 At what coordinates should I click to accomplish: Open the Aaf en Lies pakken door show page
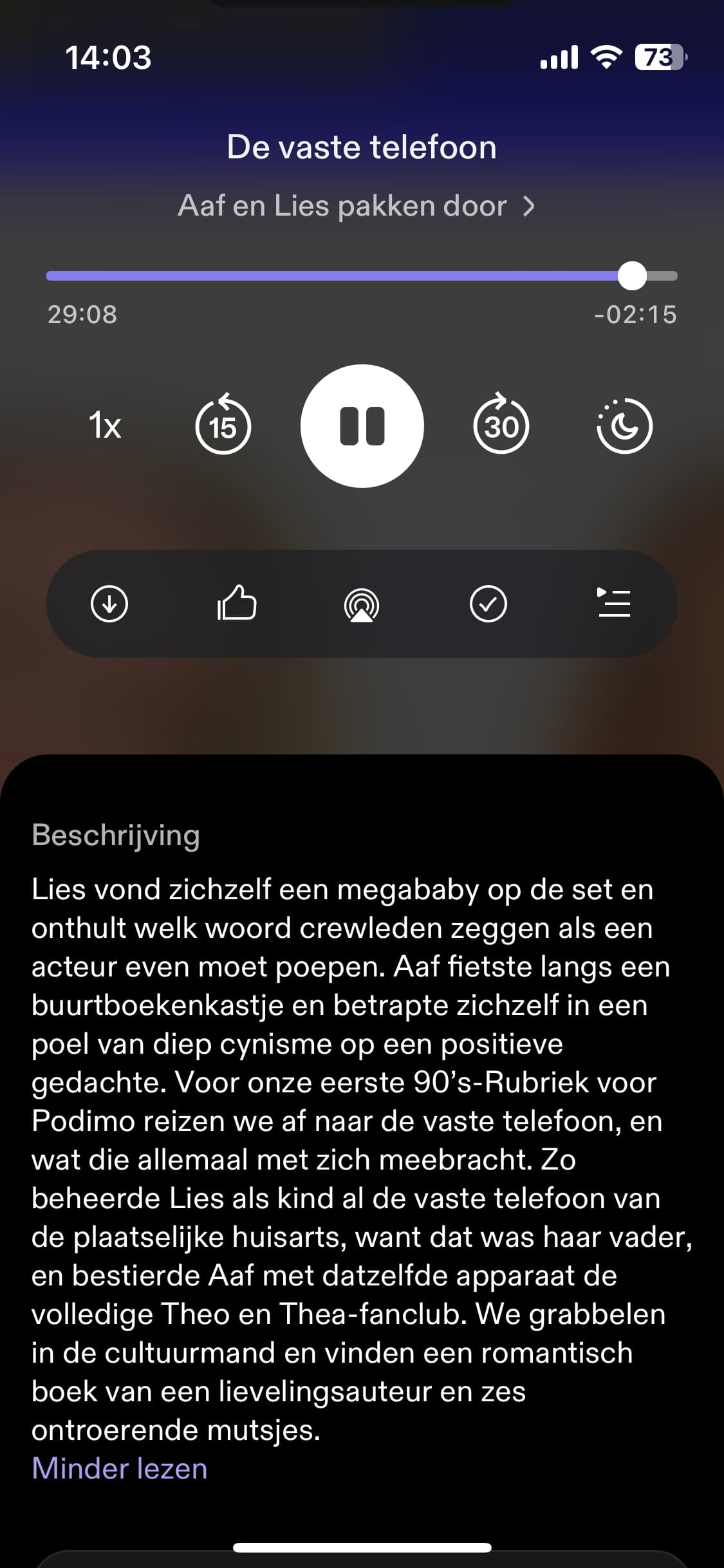(x=357, y=206)
